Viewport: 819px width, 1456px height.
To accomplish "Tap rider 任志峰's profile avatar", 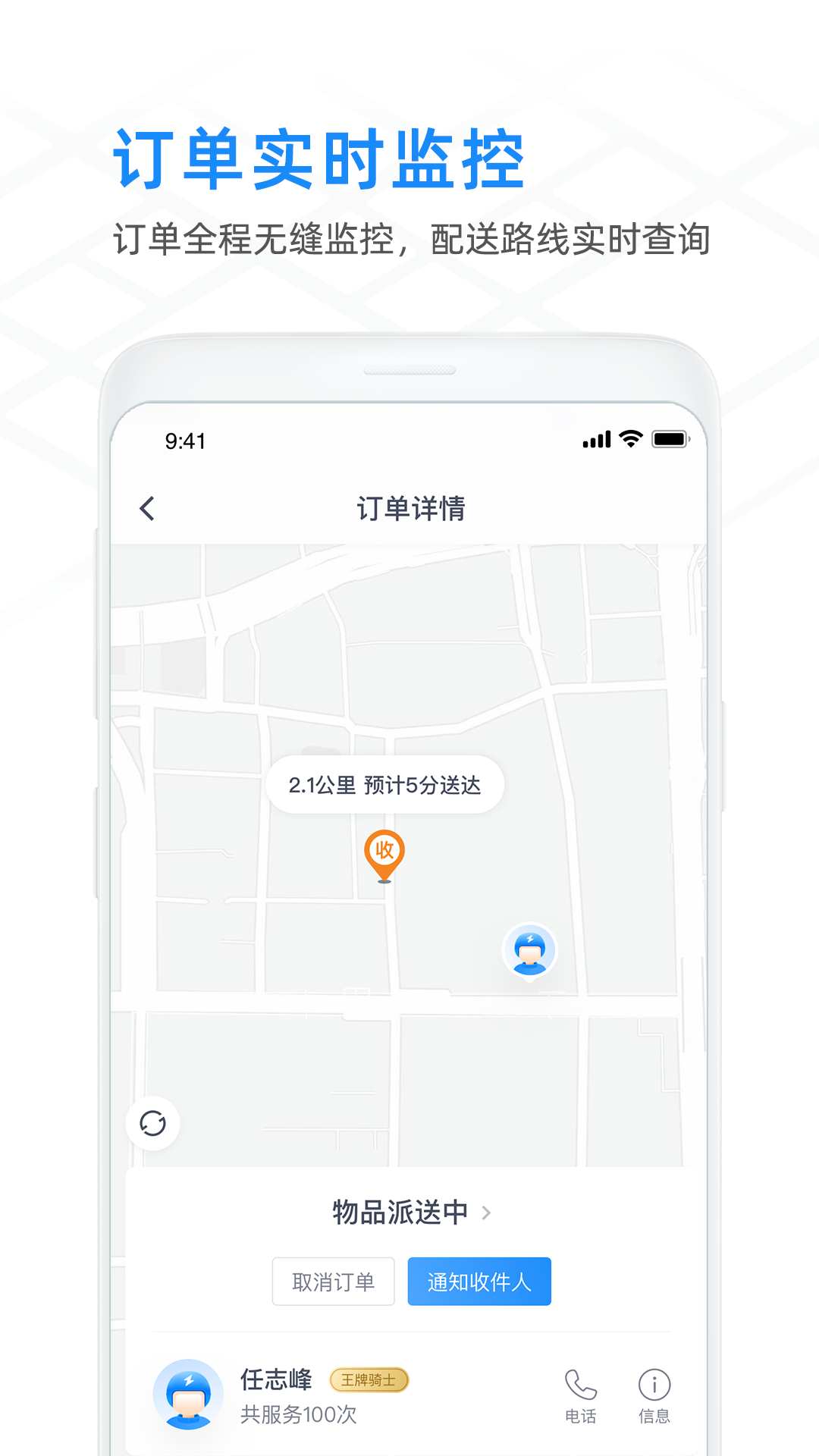I will [187, 1398].
